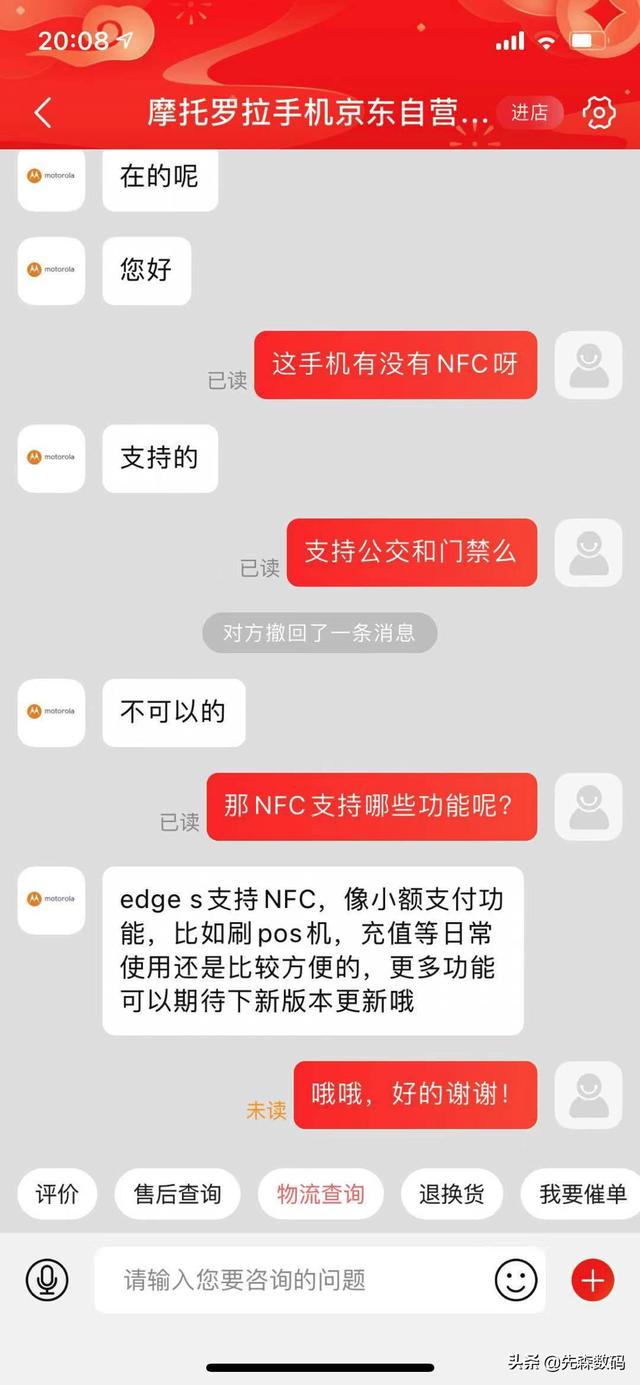This screenshot has width=640, height=1385.
Task: Tap the 我要催单 chip
Action: tap(582, 1194)
